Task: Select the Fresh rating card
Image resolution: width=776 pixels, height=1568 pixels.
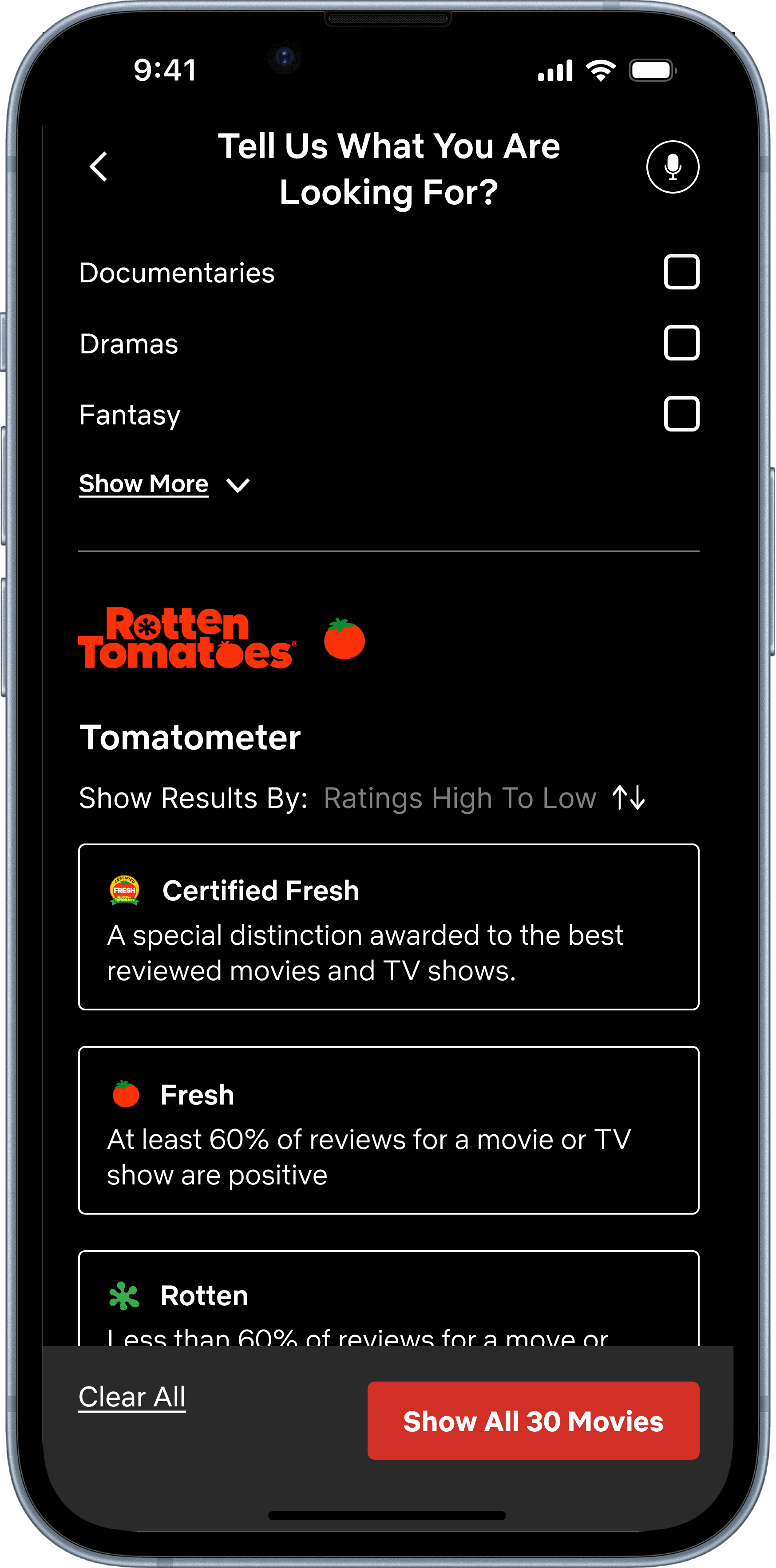Action: pos(388,1130)
